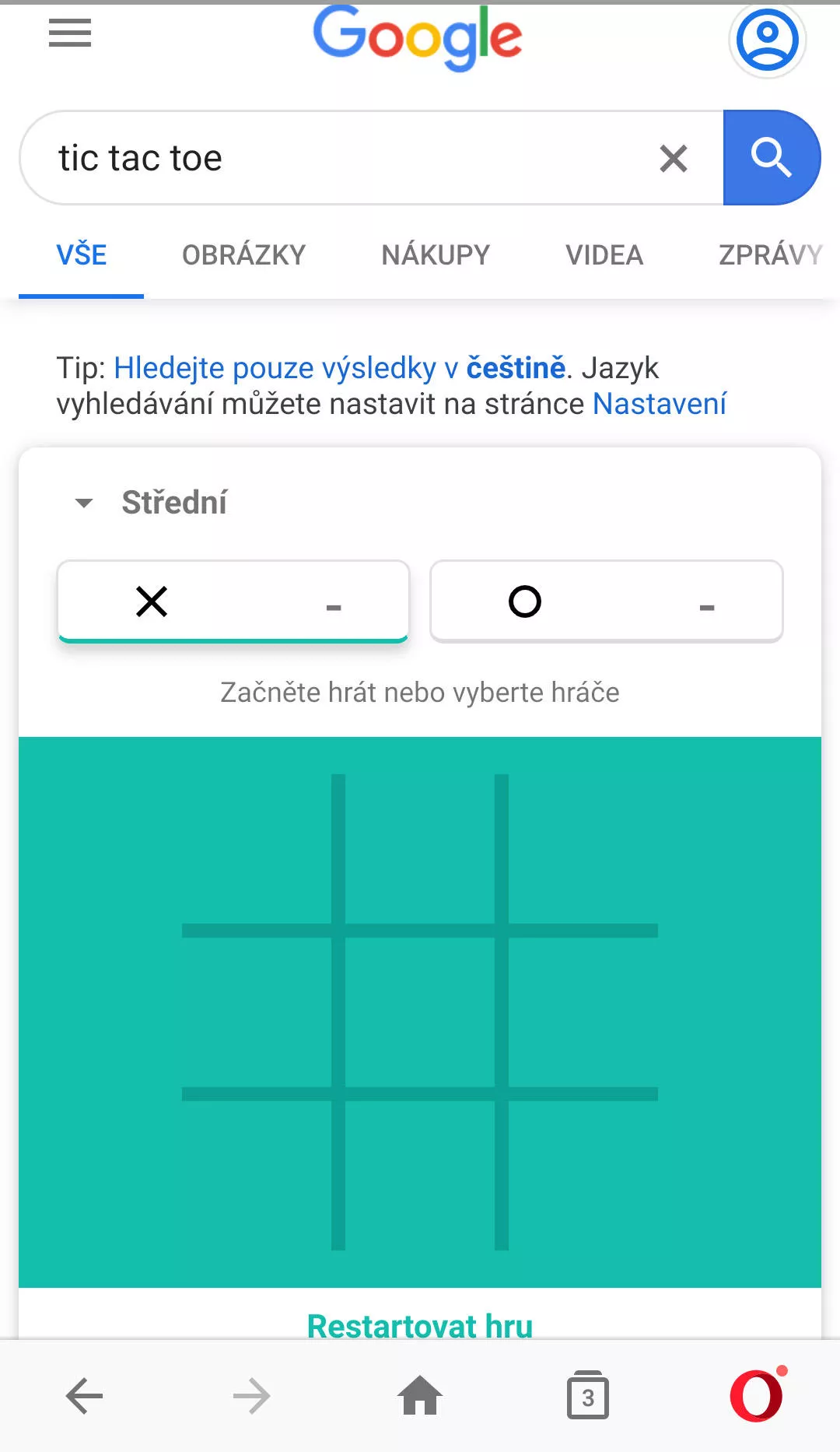This screenshot has width=840, height=1452.
Task: Open the Google account profile icon
Action: 768,40
